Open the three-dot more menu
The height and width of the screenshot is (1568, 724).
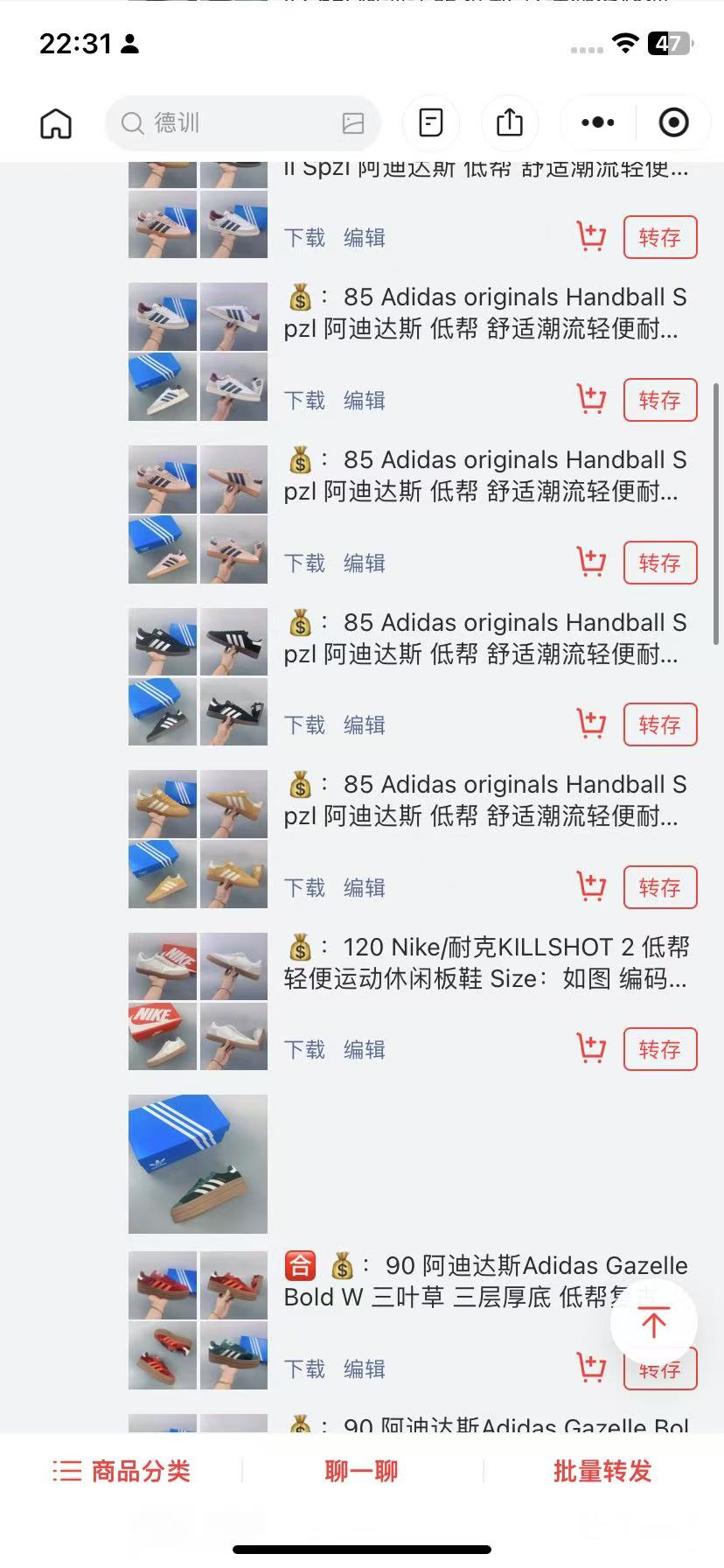tap(598, 122)
